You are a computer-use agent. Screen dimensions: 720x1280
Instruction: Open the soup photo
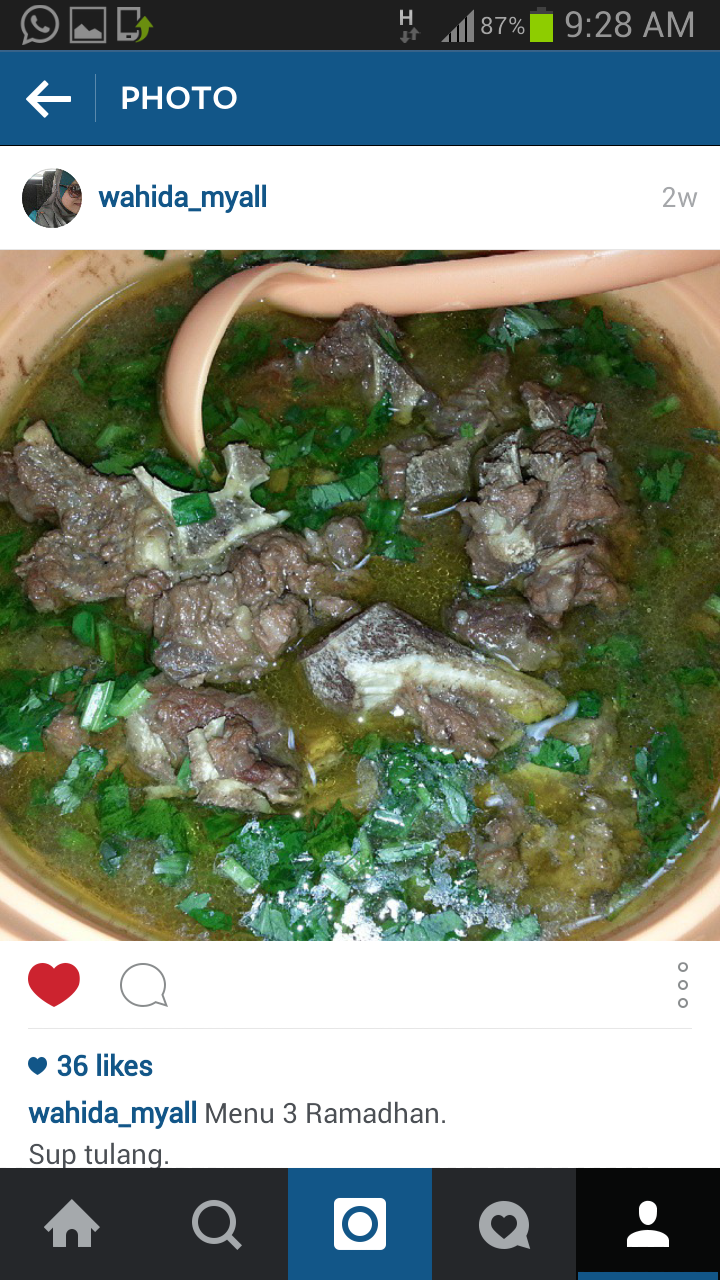pyautogui.click(x=360, y=595)
